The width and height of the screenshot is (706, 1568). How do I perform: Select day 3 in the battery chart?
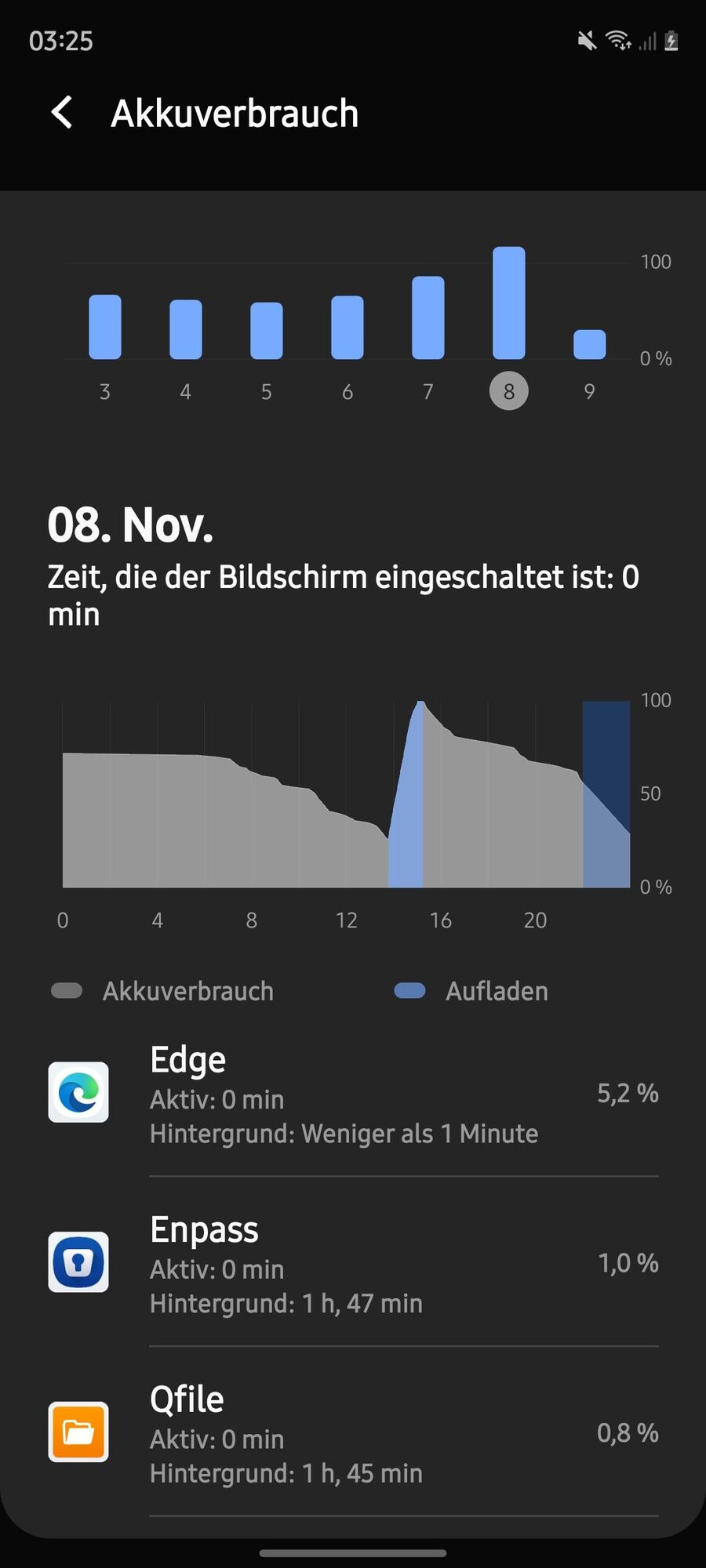[x=105, y=391]
